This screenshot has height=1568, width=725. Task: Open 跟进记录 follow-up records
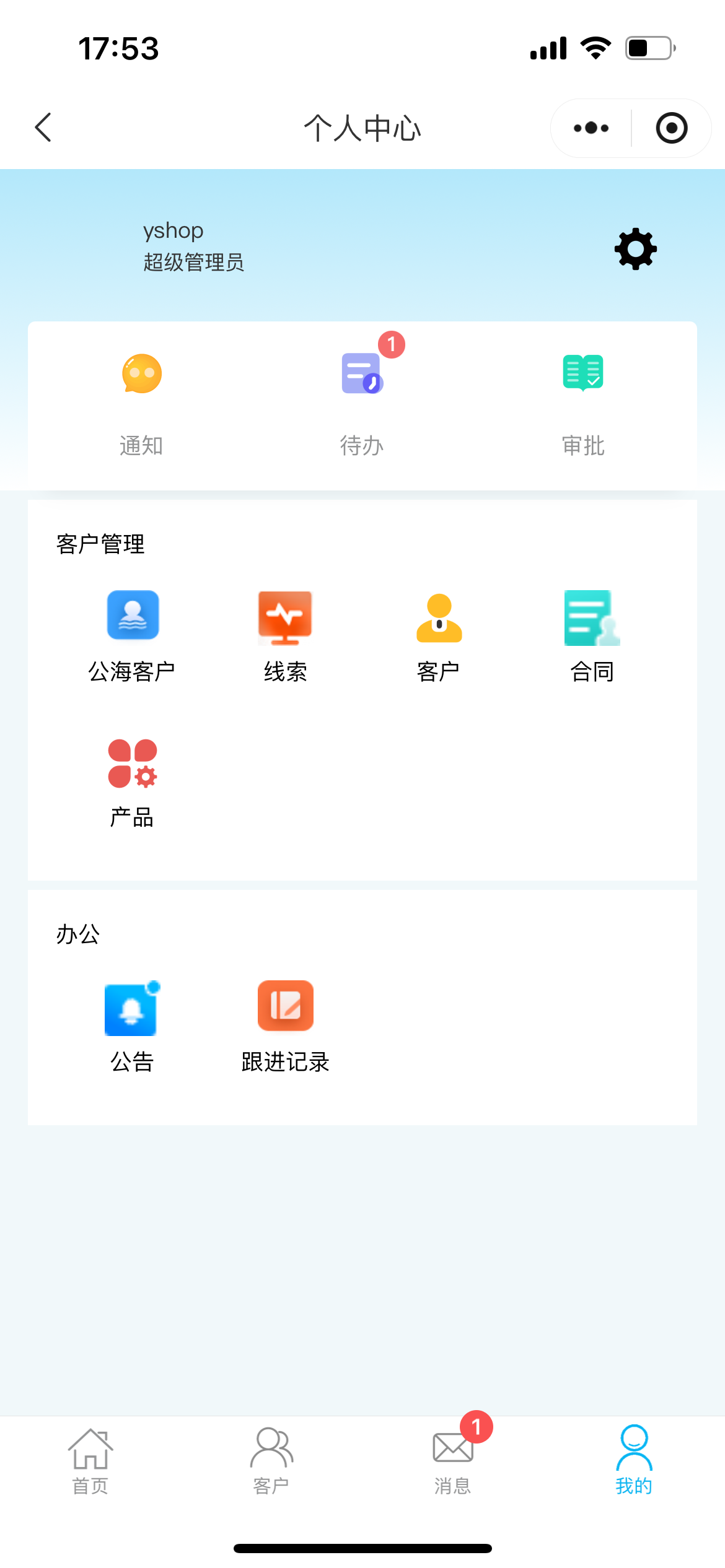(x=285, y=1026)
